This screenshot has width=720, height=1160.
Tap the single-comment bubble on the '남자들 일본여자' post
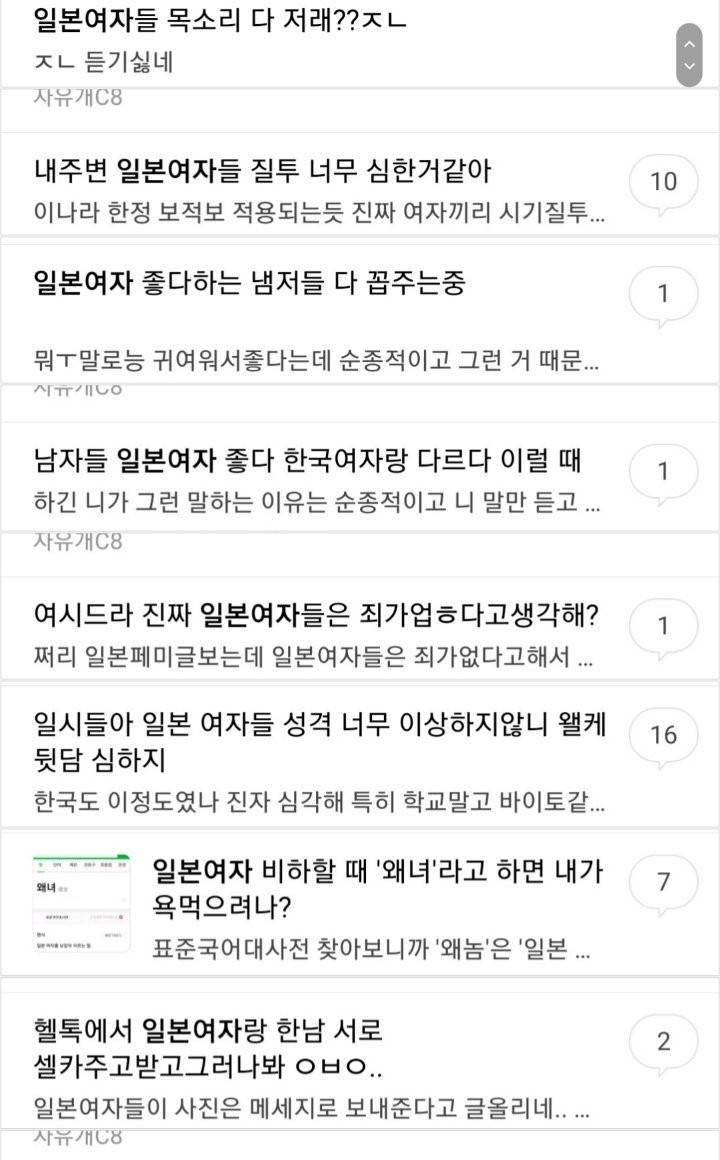coord(663,471)
